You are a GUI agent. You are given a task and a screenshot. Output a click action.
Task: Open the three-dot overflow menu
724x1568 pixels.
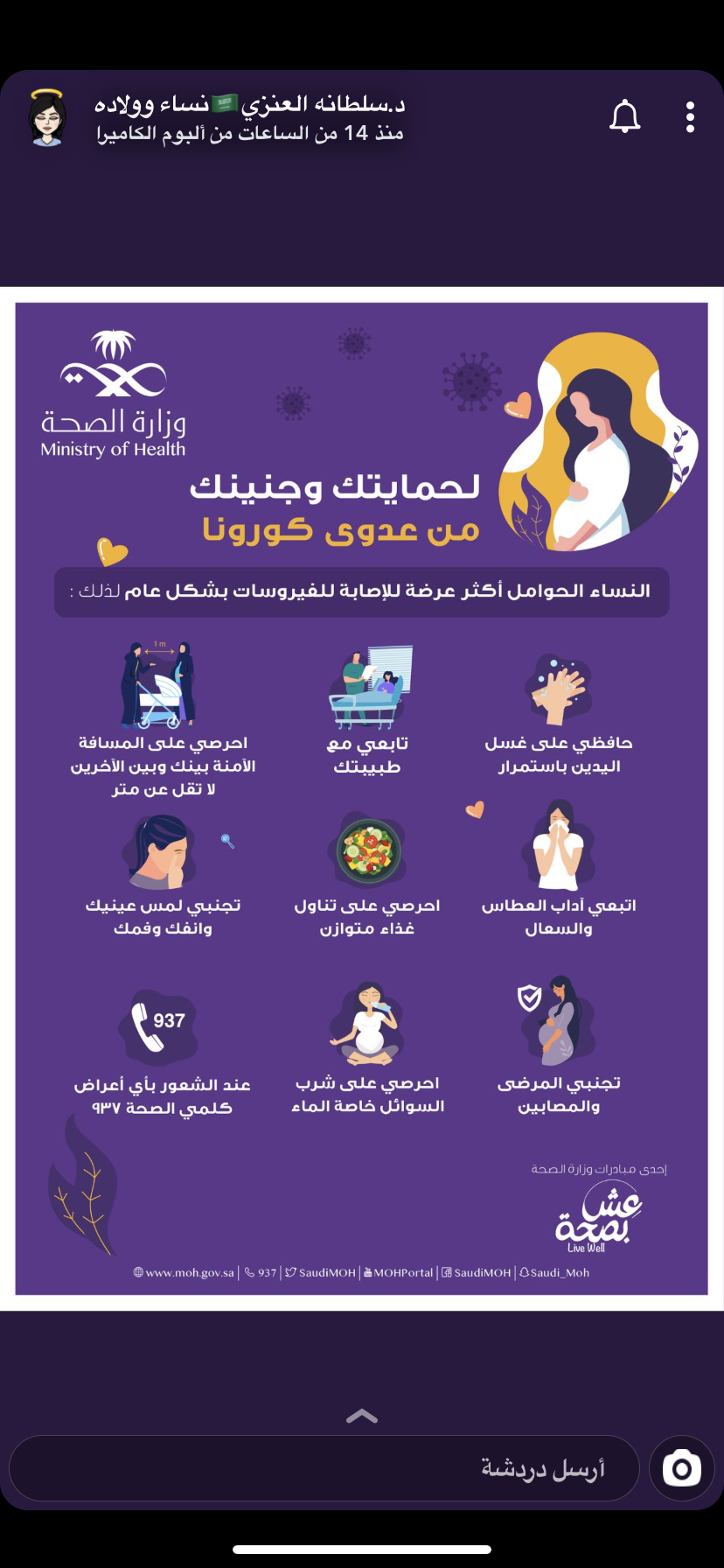pyautogui.click(x=690, y=116)
